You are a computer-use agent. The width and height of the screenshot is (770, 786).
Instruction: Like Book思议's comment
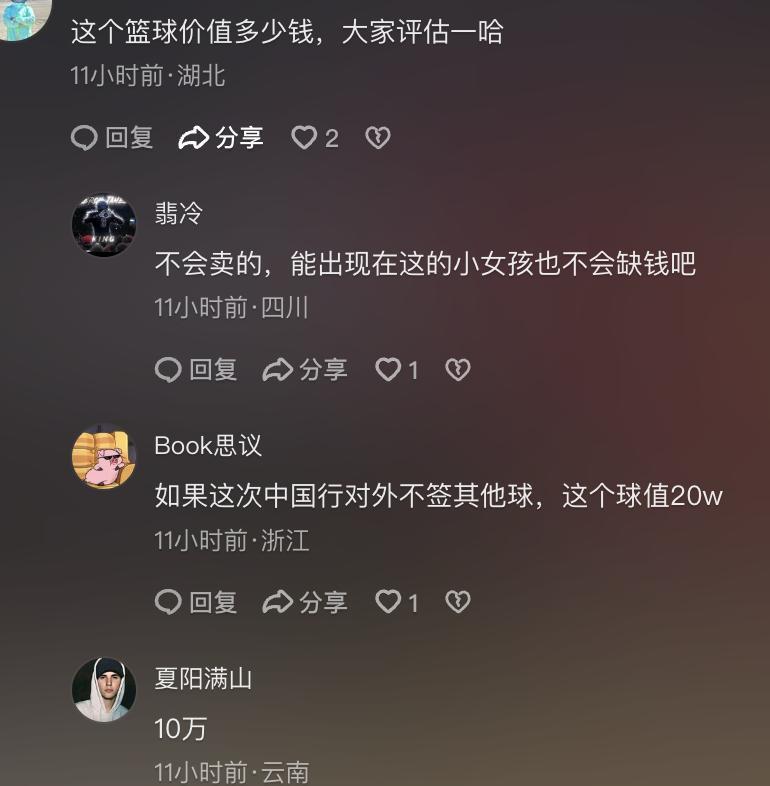click(x=389, y=602)
